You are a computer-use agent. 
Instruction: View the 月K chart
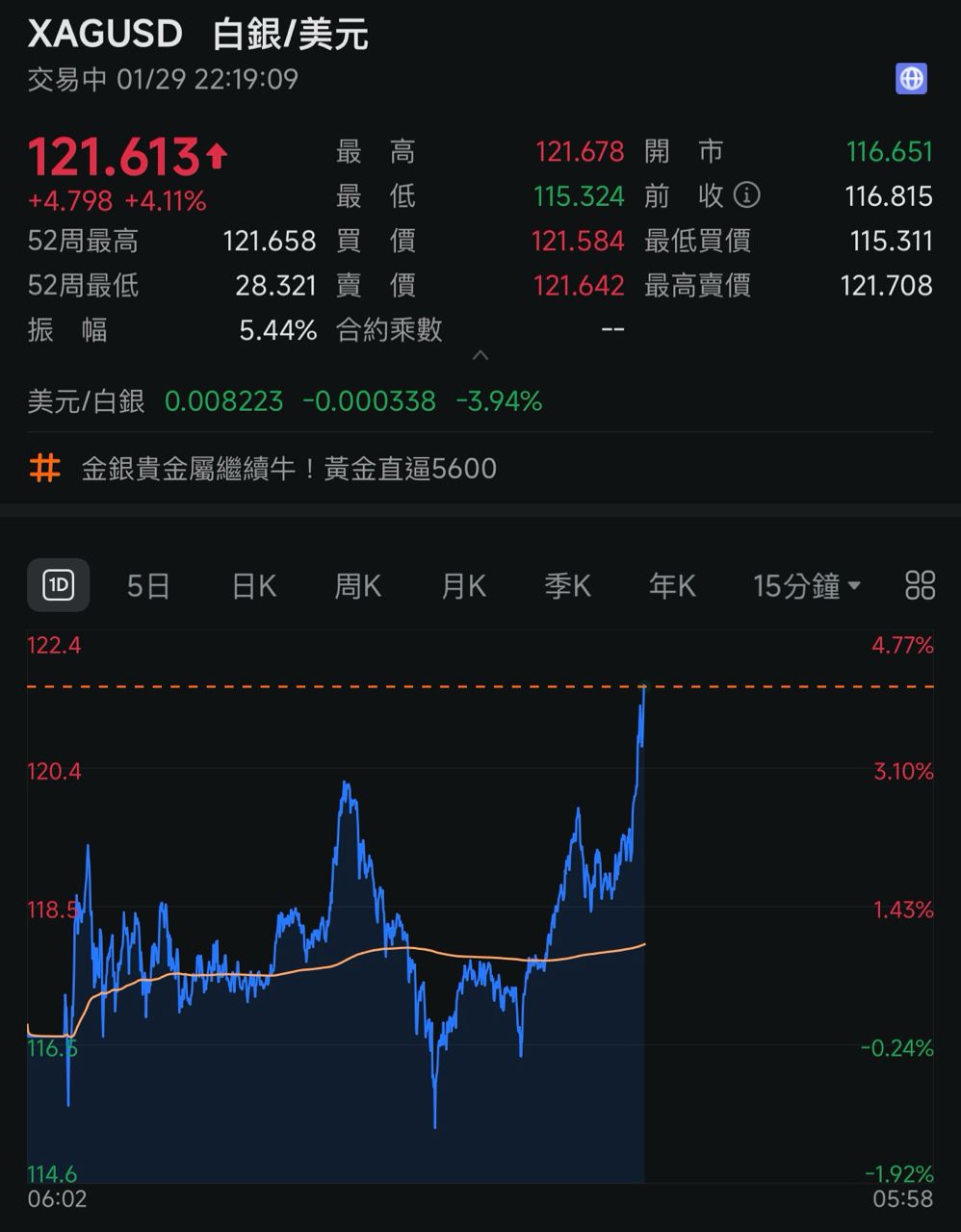[463, 585]
